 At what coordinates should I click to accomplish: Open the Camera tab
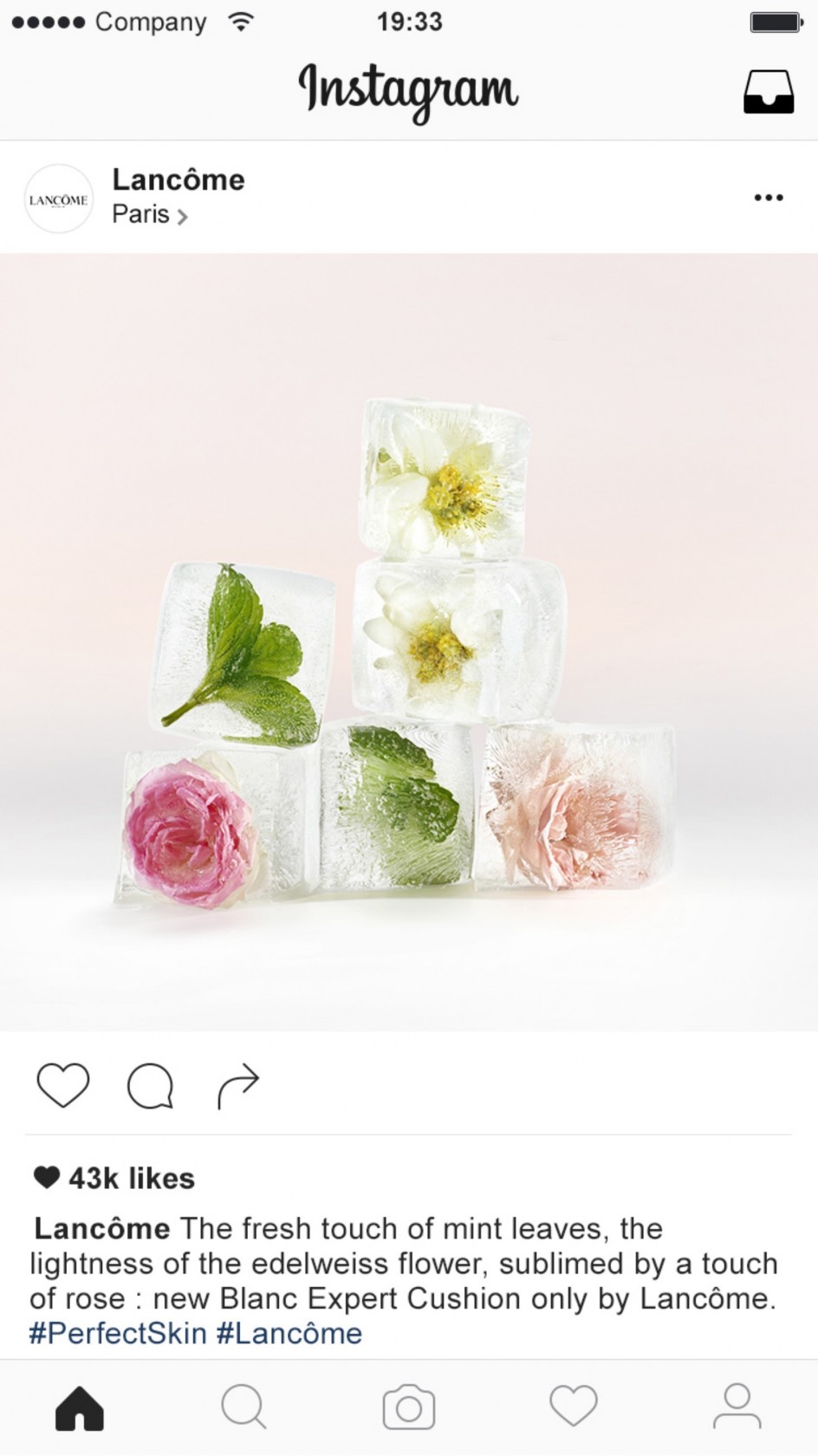(408, 1407)
